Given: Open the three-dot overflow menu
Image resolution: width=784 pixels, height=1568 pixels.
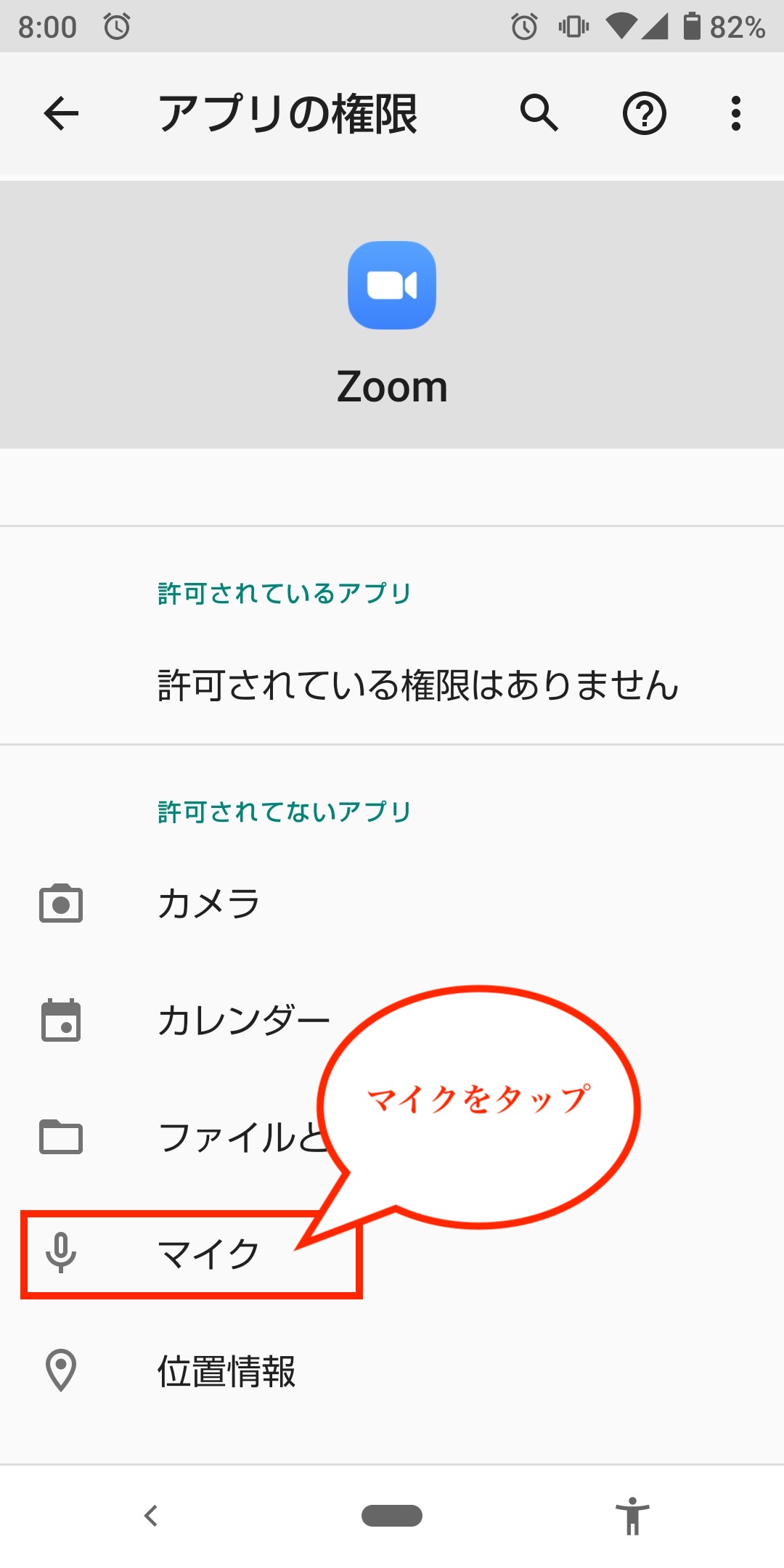Looking at the screenshot, I should [736, 113].
